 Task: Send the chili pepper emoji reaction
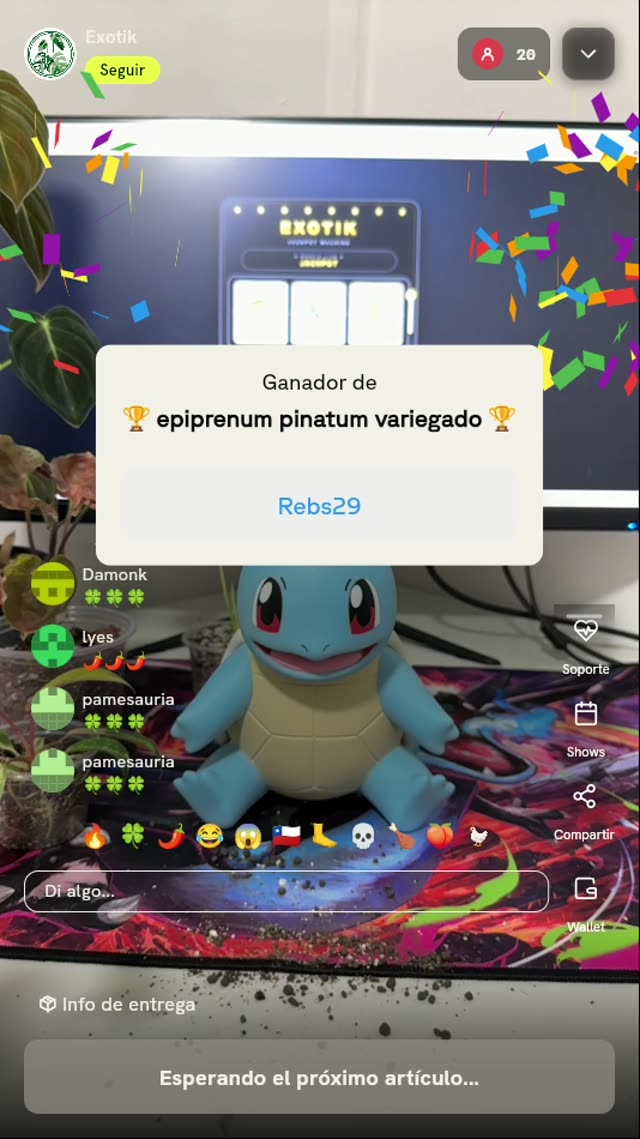[x=171, y=836]
